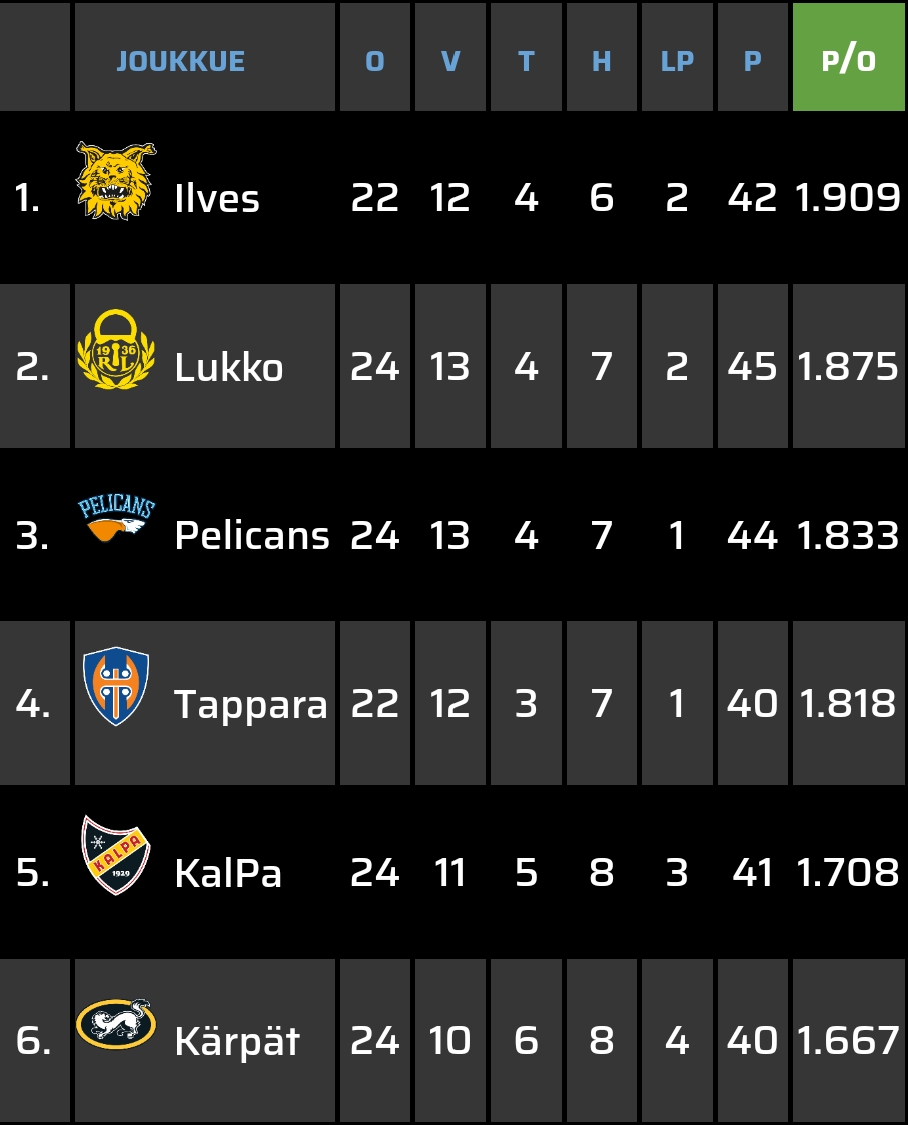Viewport: 908px width, 1125px height.
Task: Sort table by LP column header
Action: point(677,61)
